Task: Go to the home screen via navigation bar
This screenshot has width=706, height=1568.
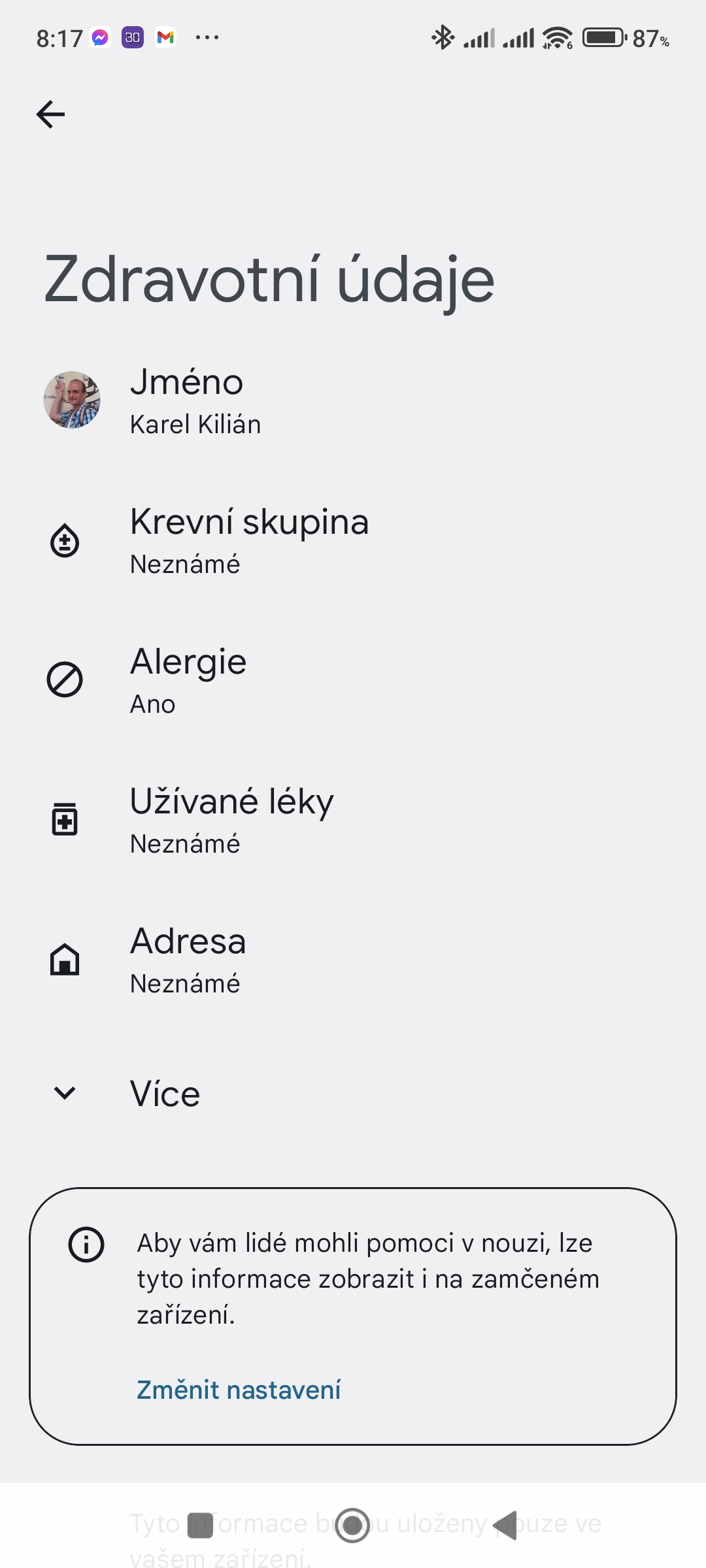Action: [x=352, y=1526]
